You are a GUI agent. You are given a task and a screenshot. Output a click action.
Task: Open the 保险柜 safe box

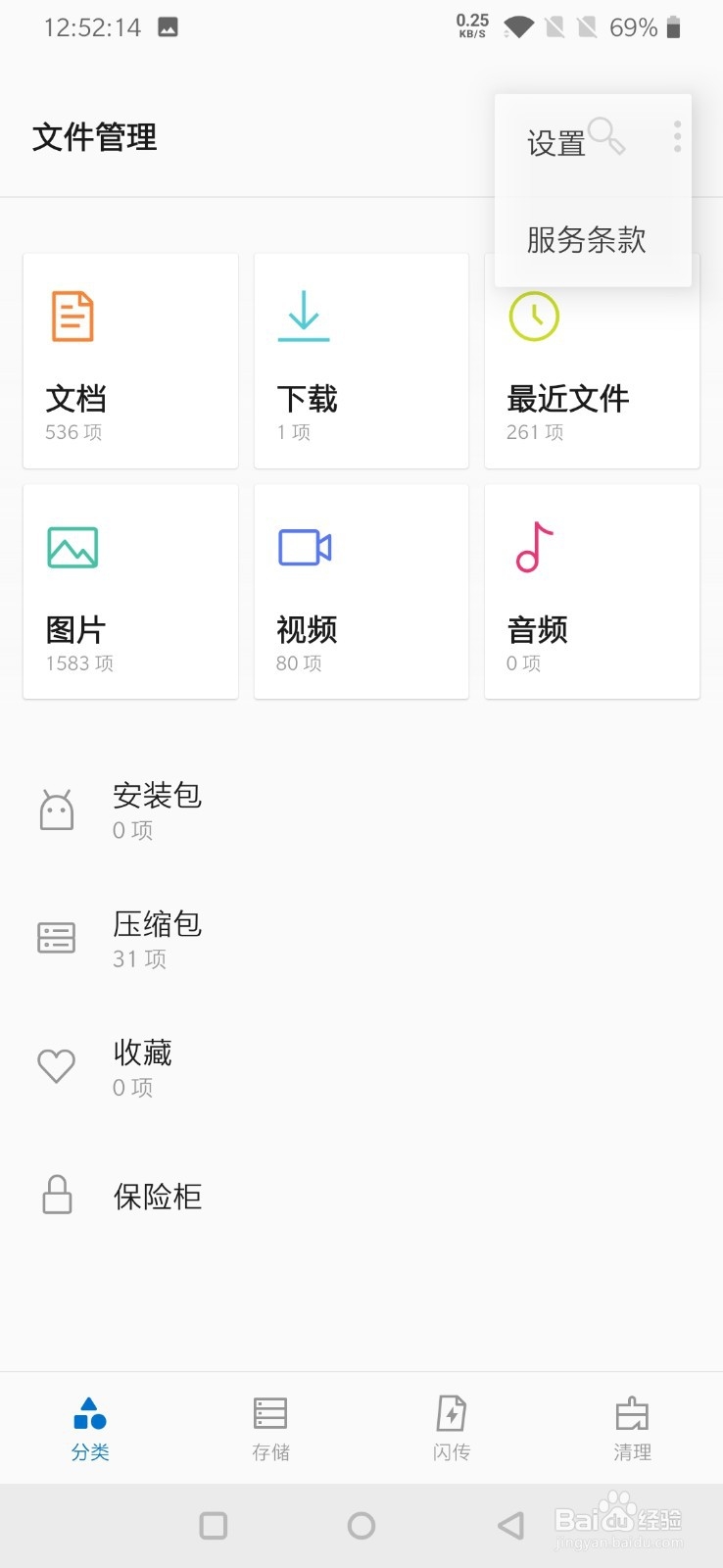pos(361,1196)
